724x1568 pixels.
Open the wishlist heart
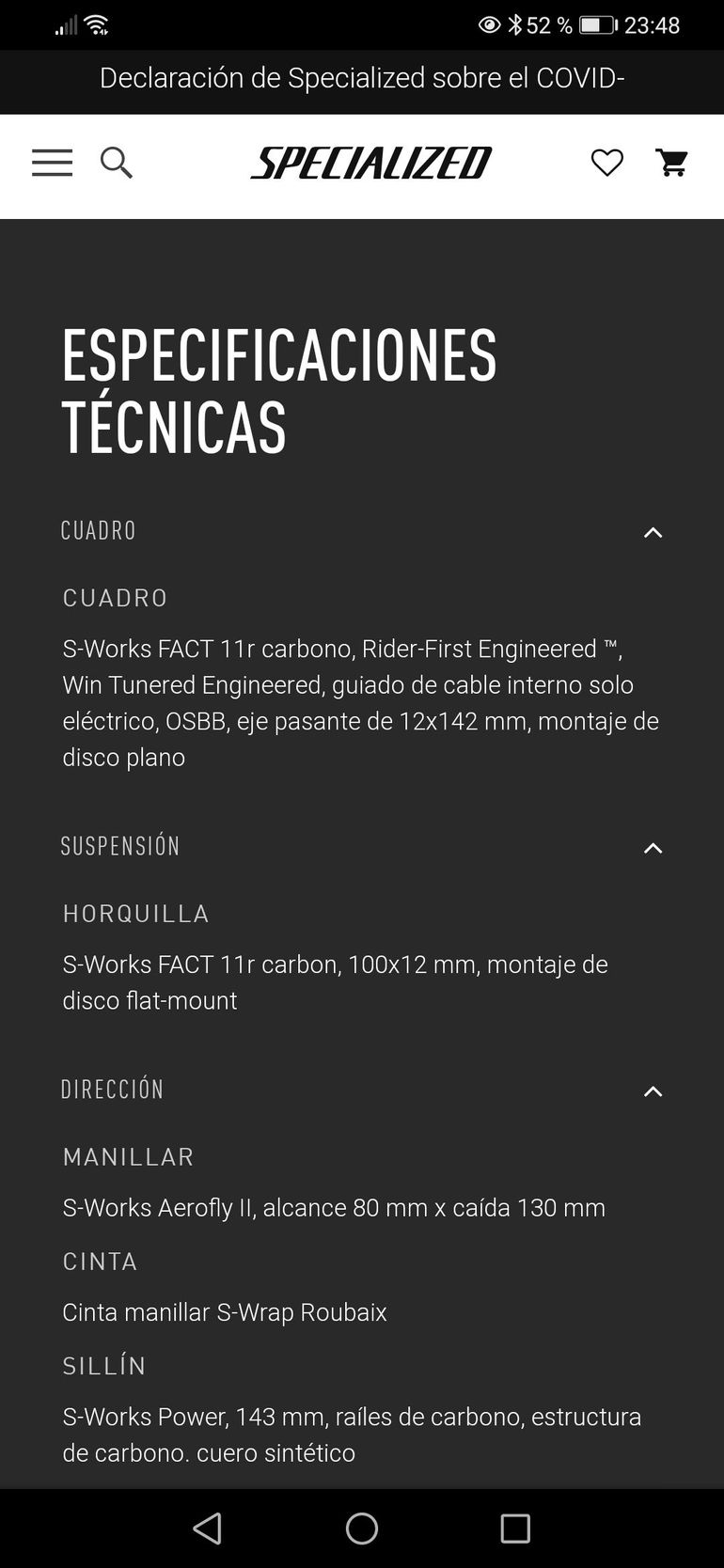pyautogui.click(x=606, y=163)
